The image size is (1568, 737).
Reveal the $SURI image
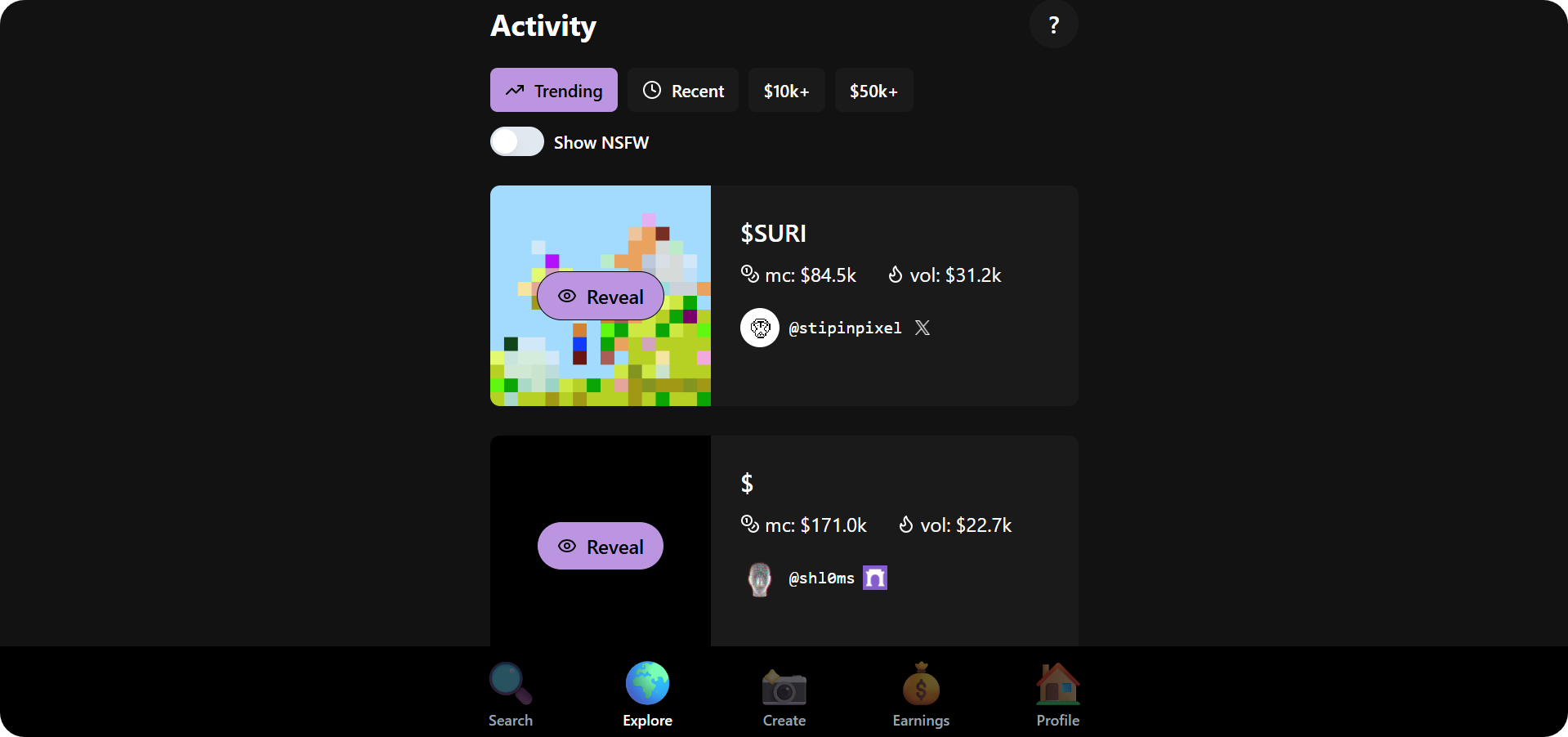[601, 297]
